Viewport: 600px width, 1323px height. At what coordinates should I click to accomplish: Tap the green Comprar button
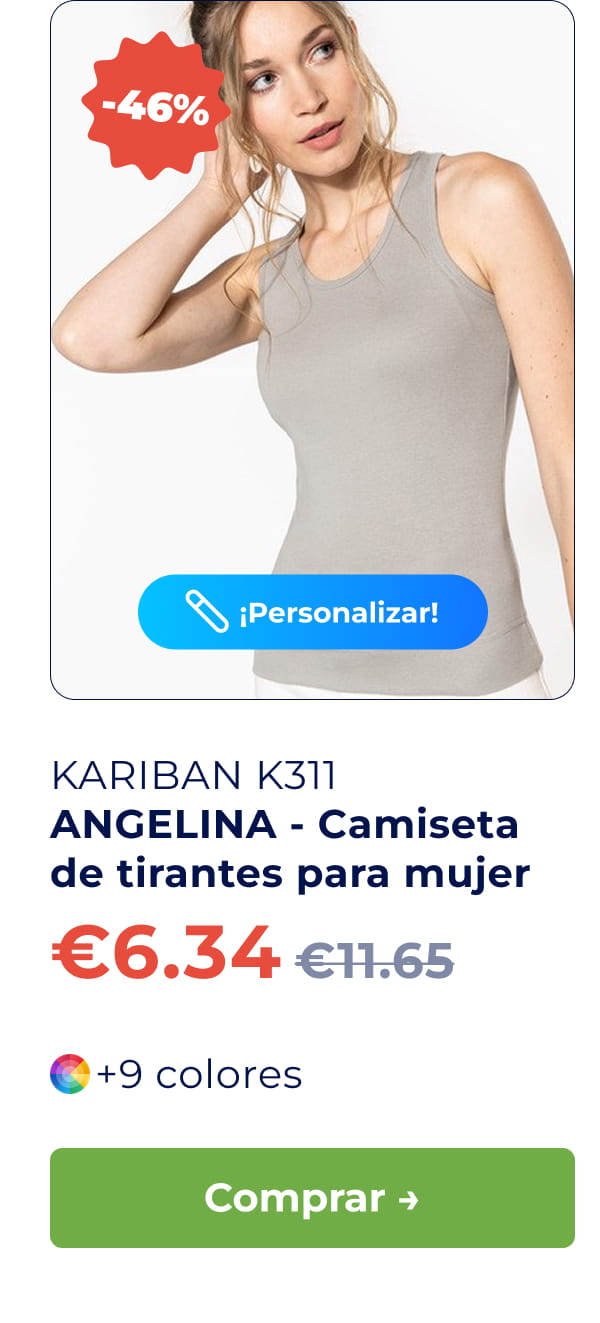coord(312,1197)
